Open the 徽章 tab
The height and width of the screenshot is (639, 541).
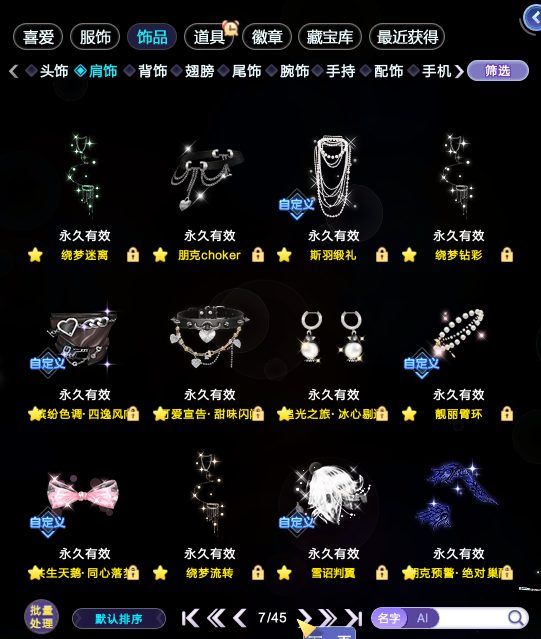pos(267,37)
